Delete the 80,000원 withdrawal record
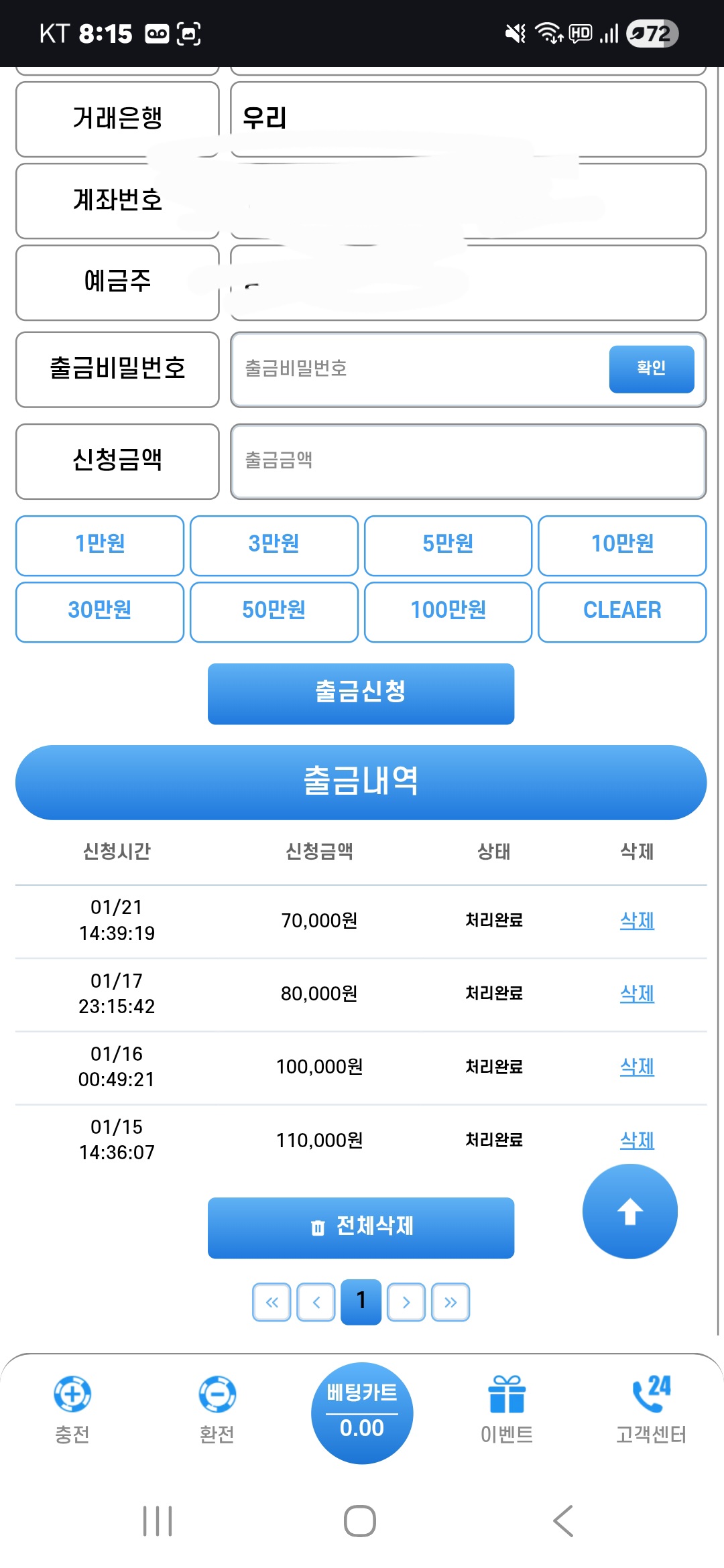The height and width of the screenshot is (1568, 724). 637,994
